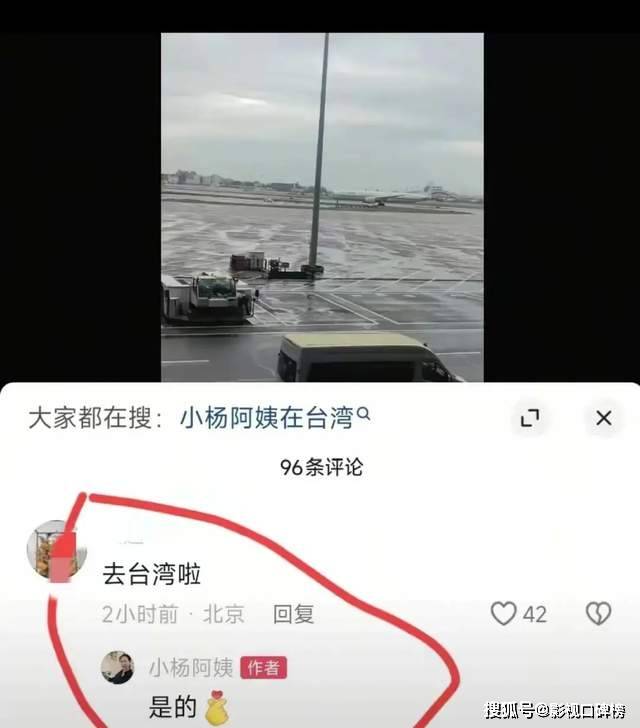Open the profile of the 去台湾啦 commenter
The image size is (640, 728).
click(56, 550)
